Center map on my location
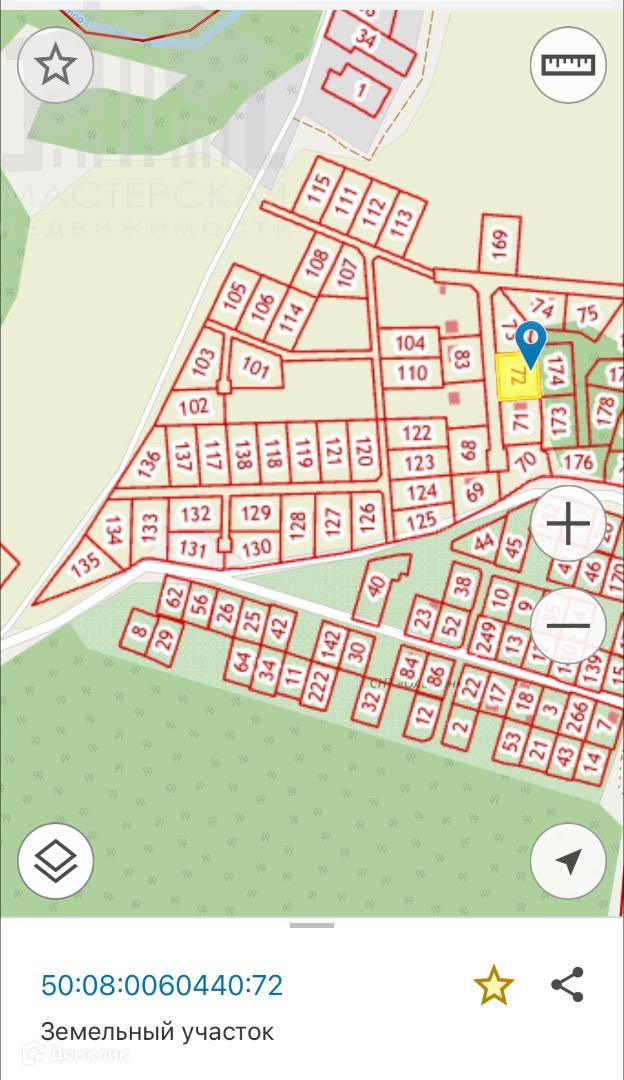 pyautogui.click(x=568, y=860)
